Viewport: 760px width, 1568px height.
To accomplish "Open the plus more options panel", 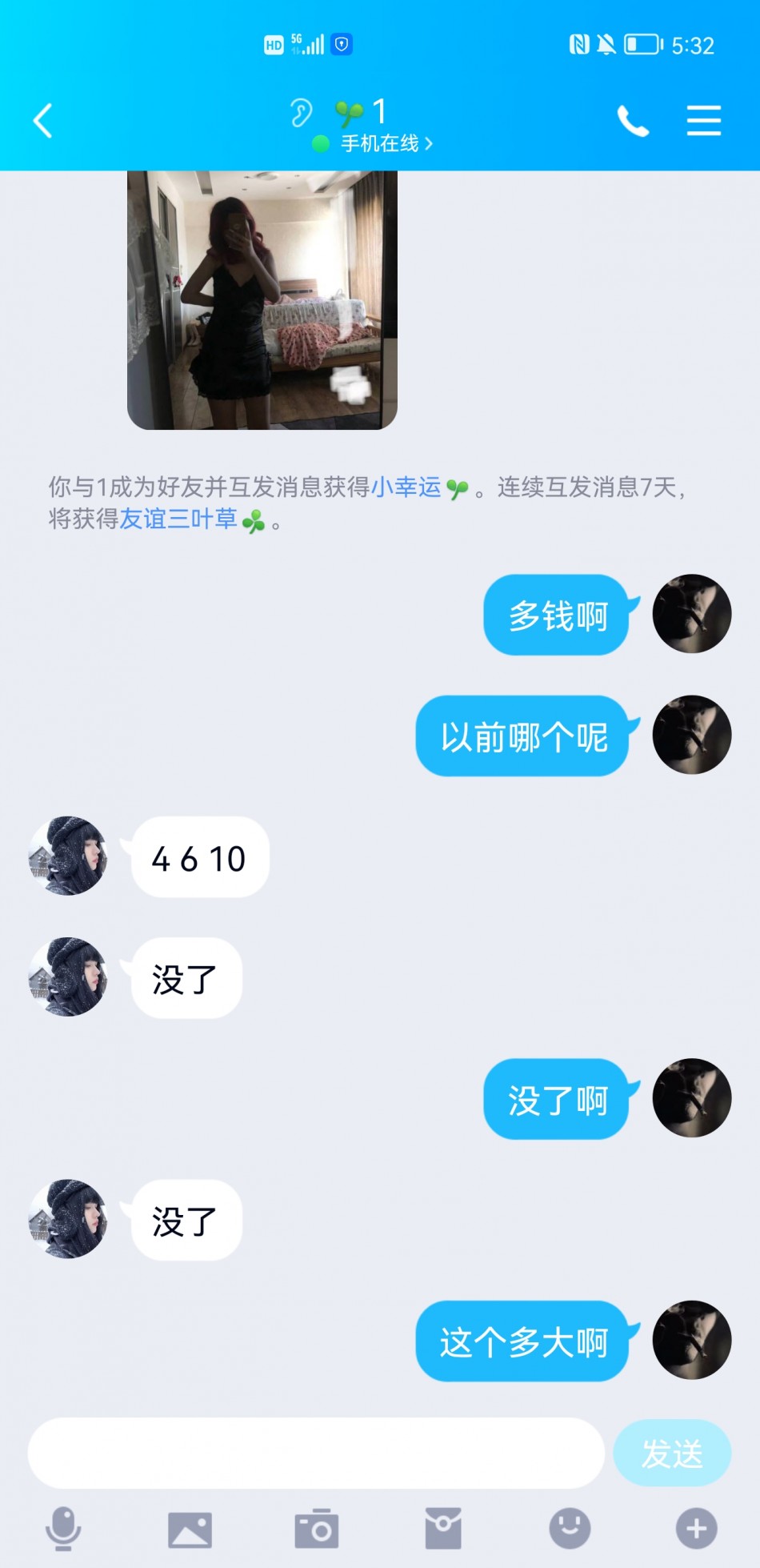I will [696, 1529].
